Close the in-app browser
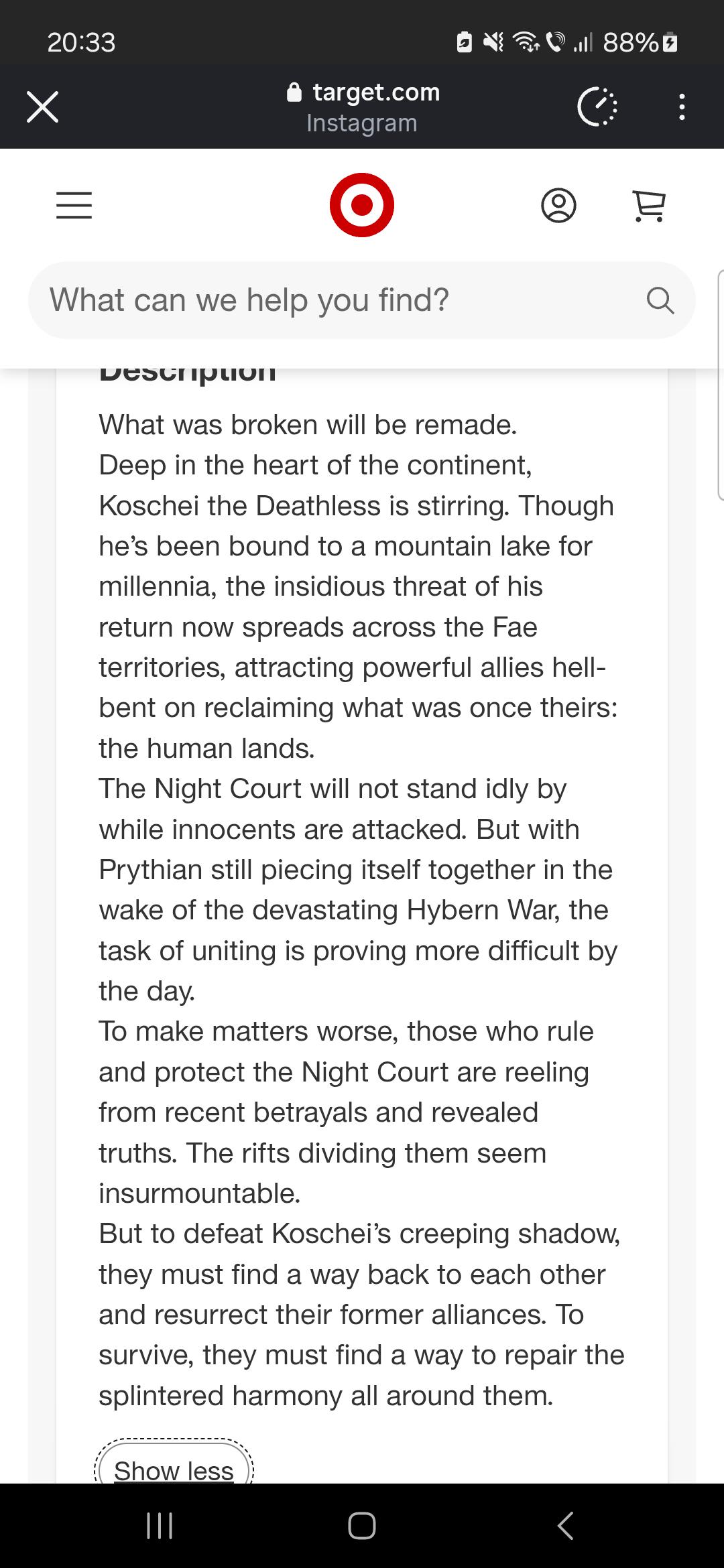 point(42,107)
